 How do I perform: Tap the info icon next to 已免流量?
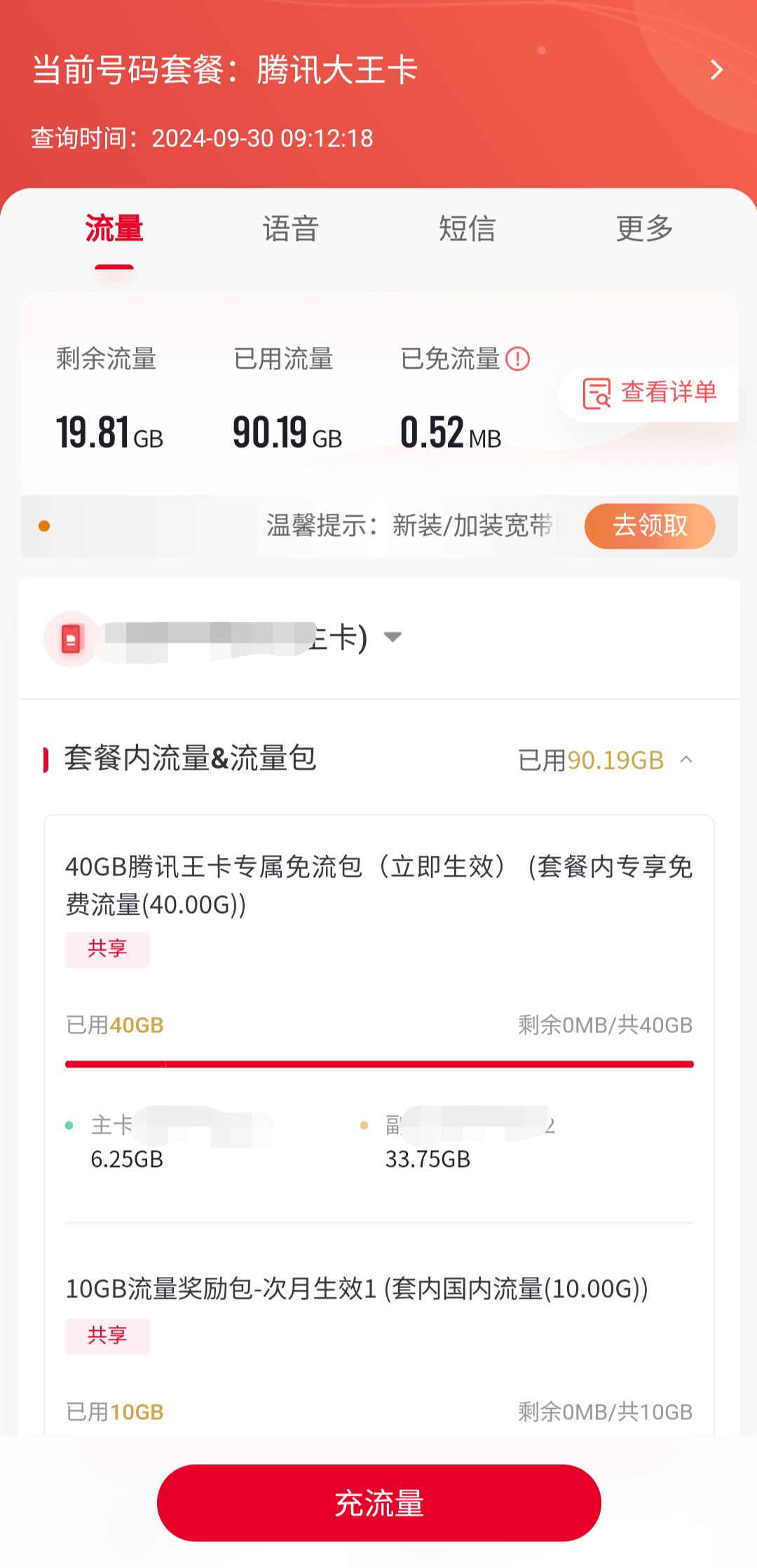tap(518, 359)
